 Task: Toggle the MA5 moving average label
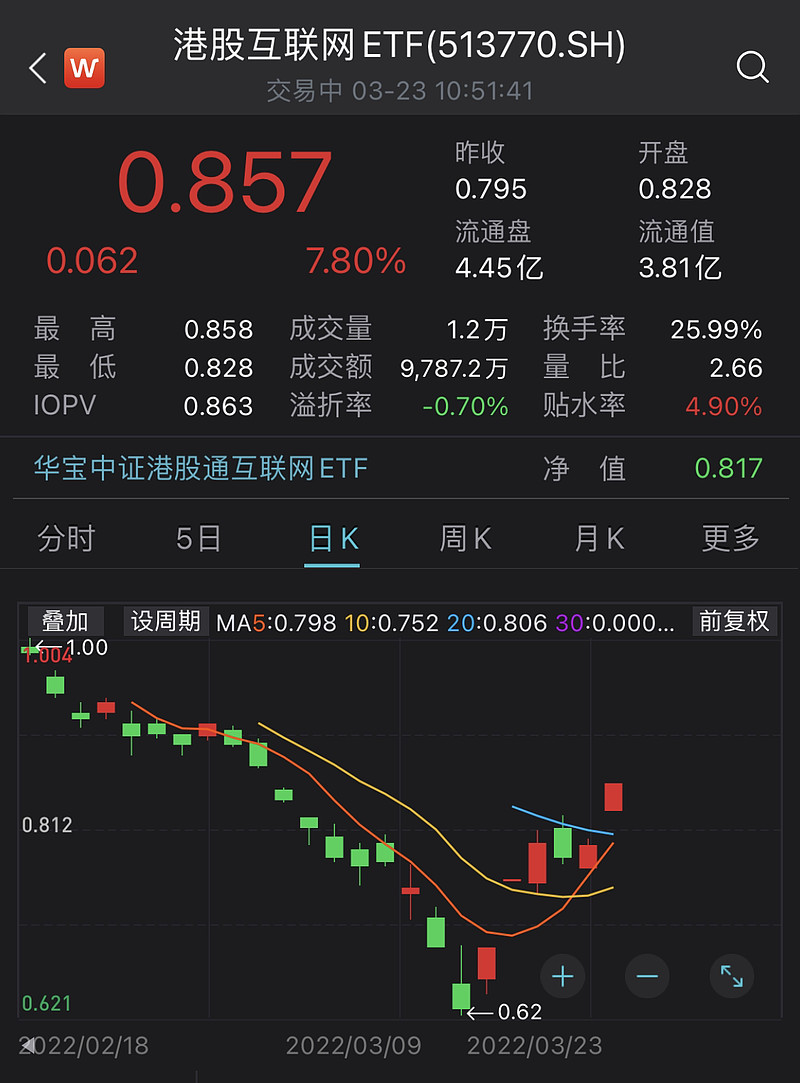272,621
